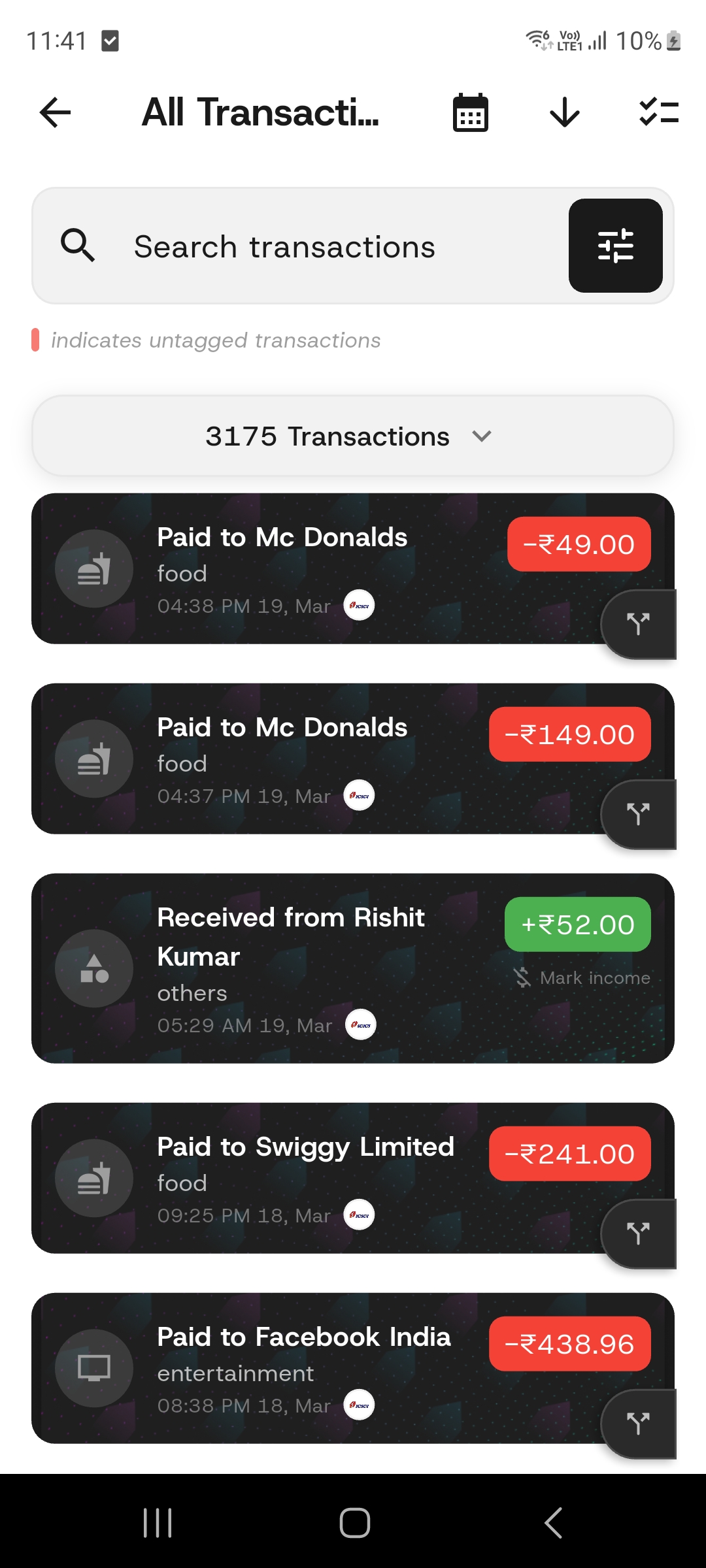Open the multi-select checklist icon
Screen dimensions: 706x1568
[x=658, y=112]
